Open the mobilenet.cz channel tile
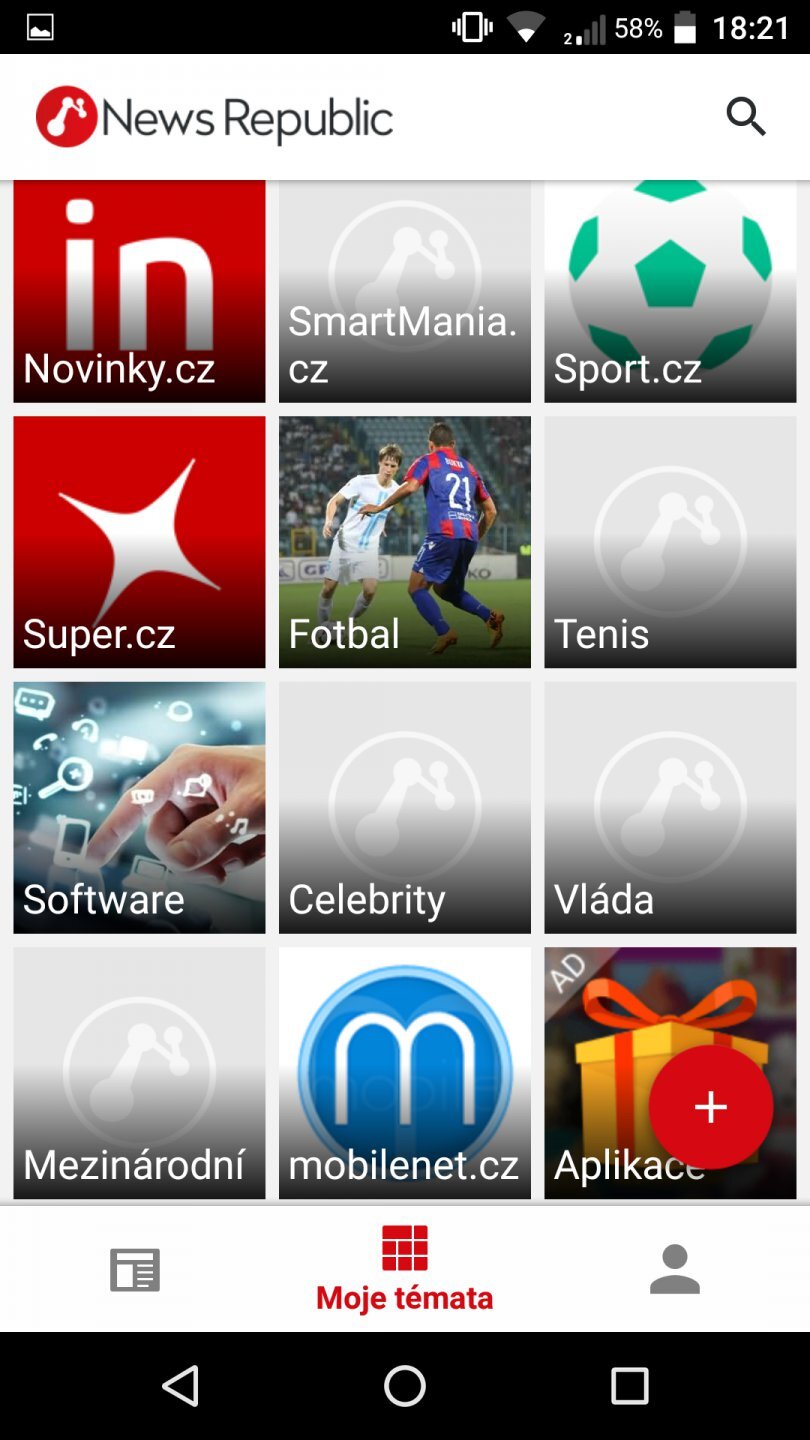This screenshot has height=1440, width=810. point(404,1073)
